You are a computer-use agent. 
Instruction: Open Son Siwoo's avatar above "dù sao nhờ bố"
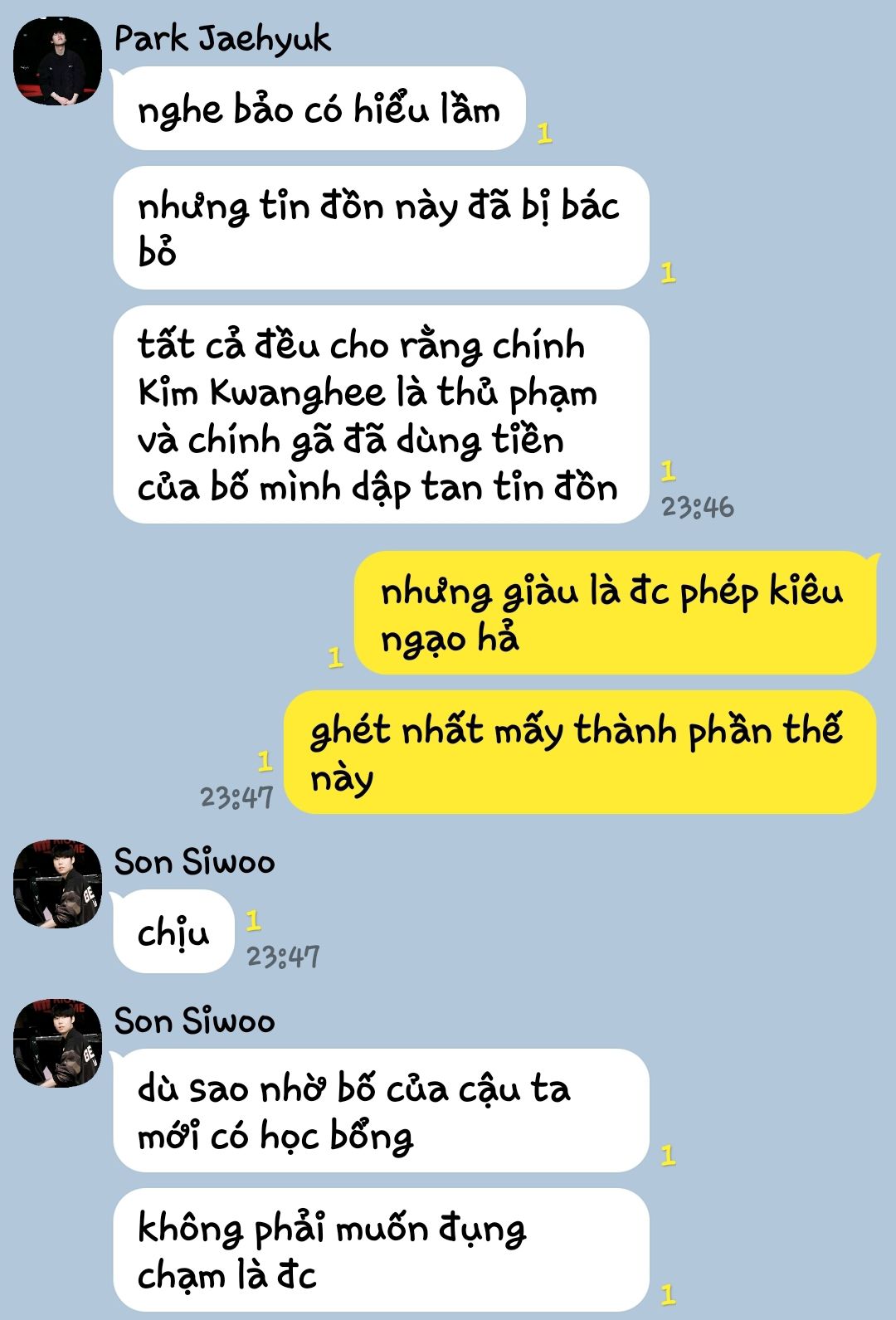point(57,1044)
